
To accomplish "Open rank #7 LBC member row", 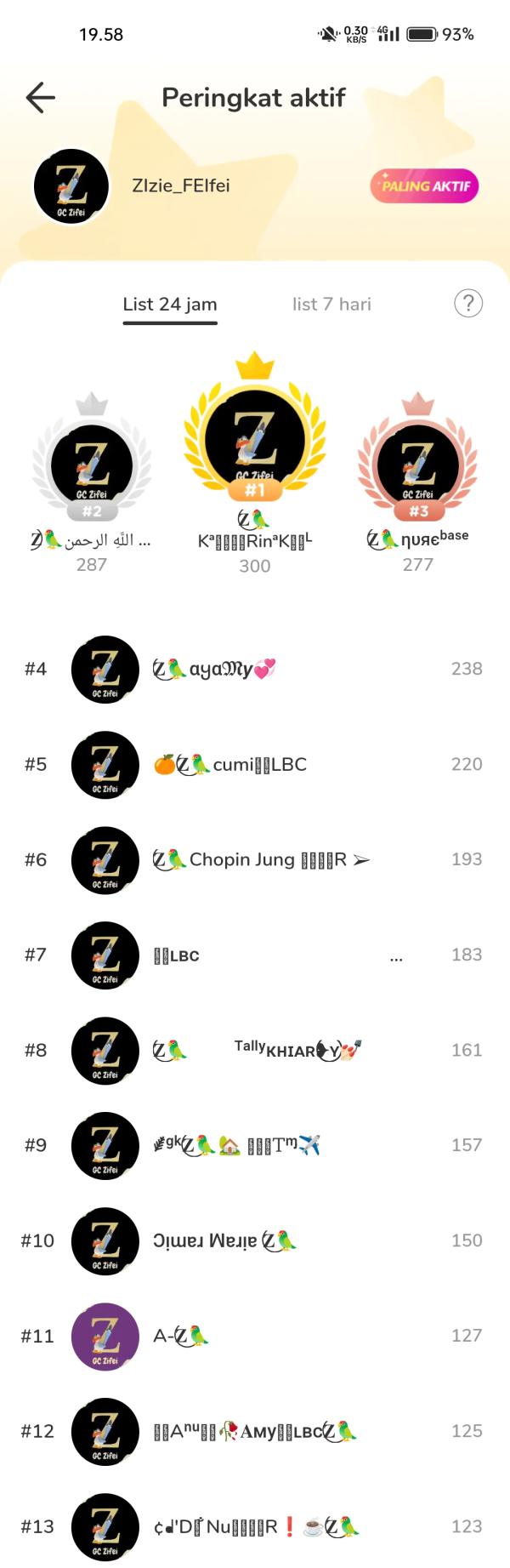I will click(255, 955).
